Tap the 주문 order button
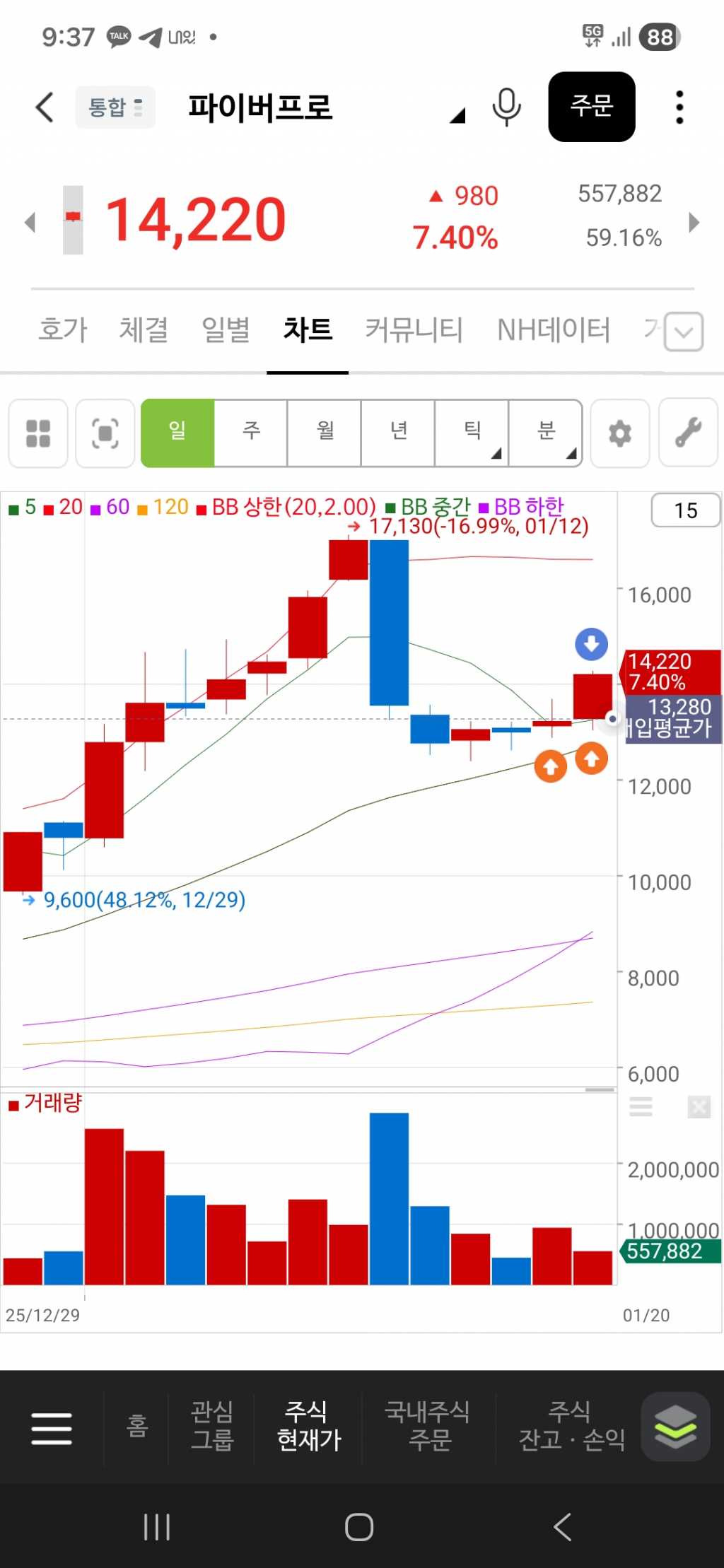724x1568 pixels. [591, 107]
